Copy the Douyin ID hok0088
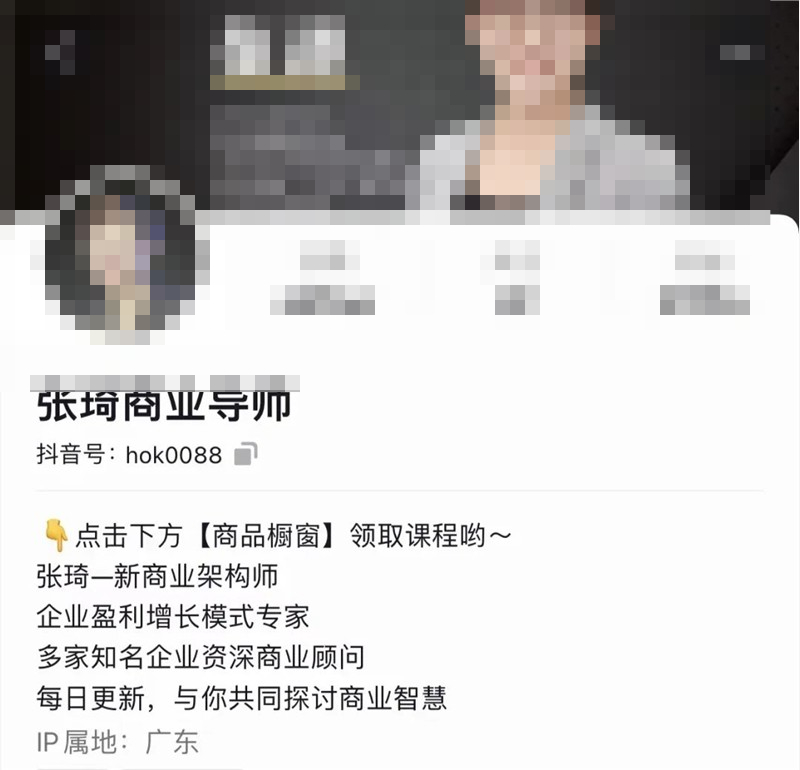This screenshot has height=770, width=800. 245,454
